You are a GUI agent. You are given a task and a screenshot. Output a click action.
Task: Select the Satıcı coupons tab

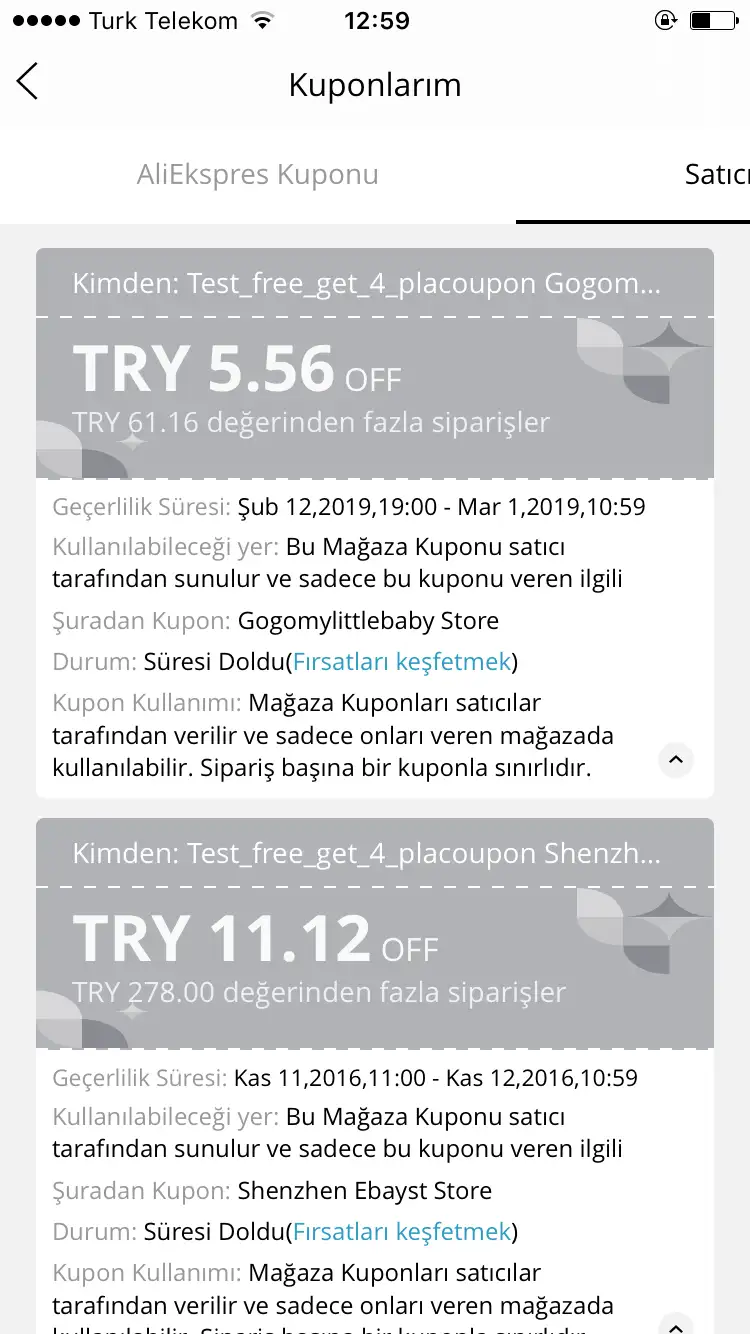point(717,174)
